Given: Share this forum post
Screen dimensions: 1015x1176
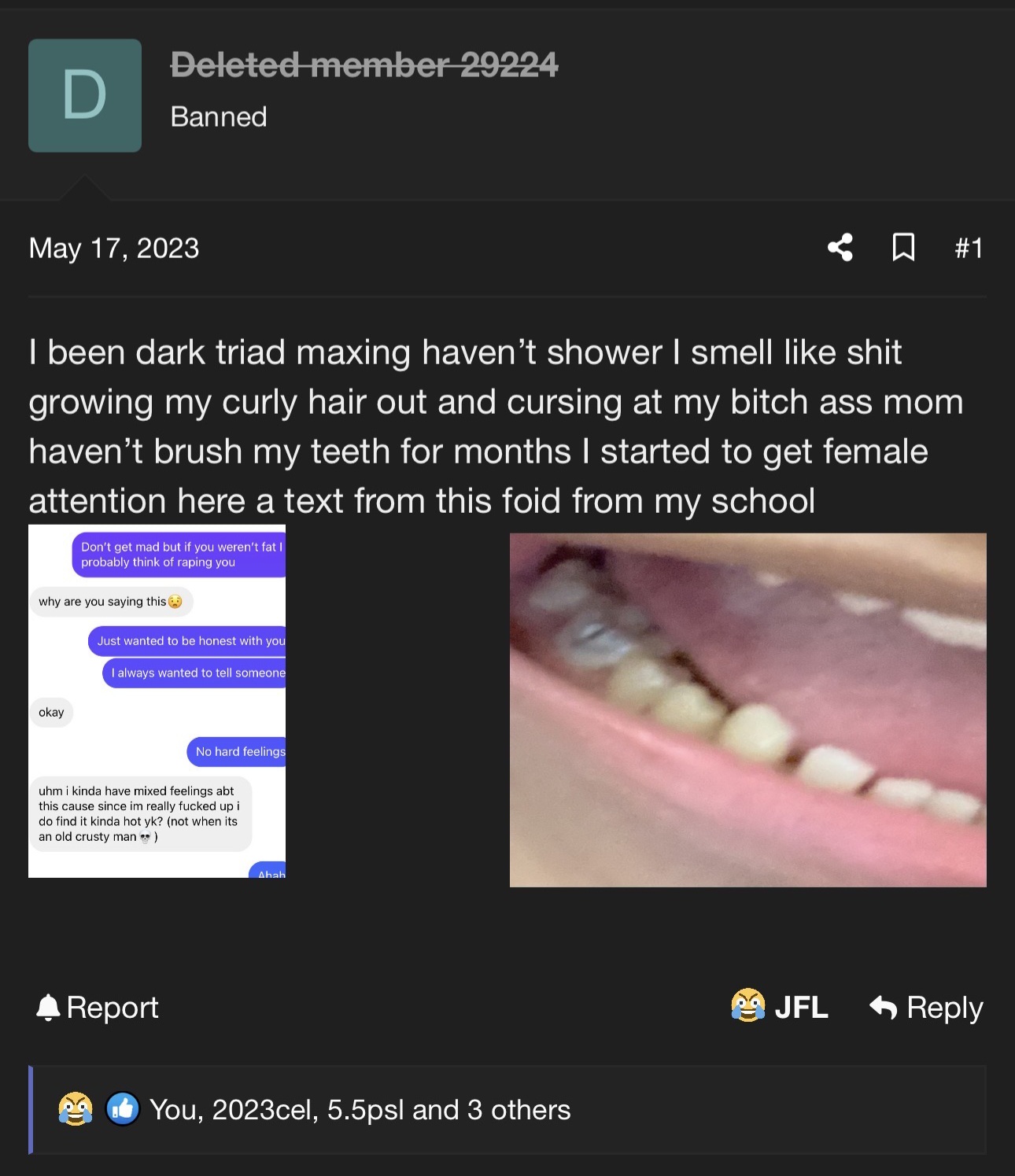Looking at the screenshot, I should (840, 248).
